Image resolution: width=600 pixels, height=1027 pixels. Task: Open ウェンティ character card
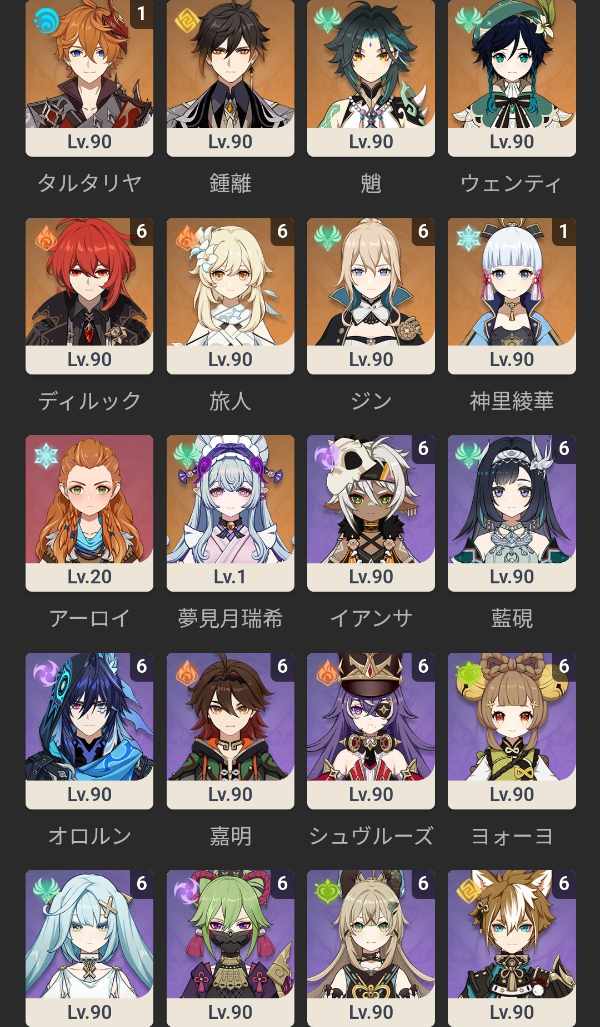[512, 75]
